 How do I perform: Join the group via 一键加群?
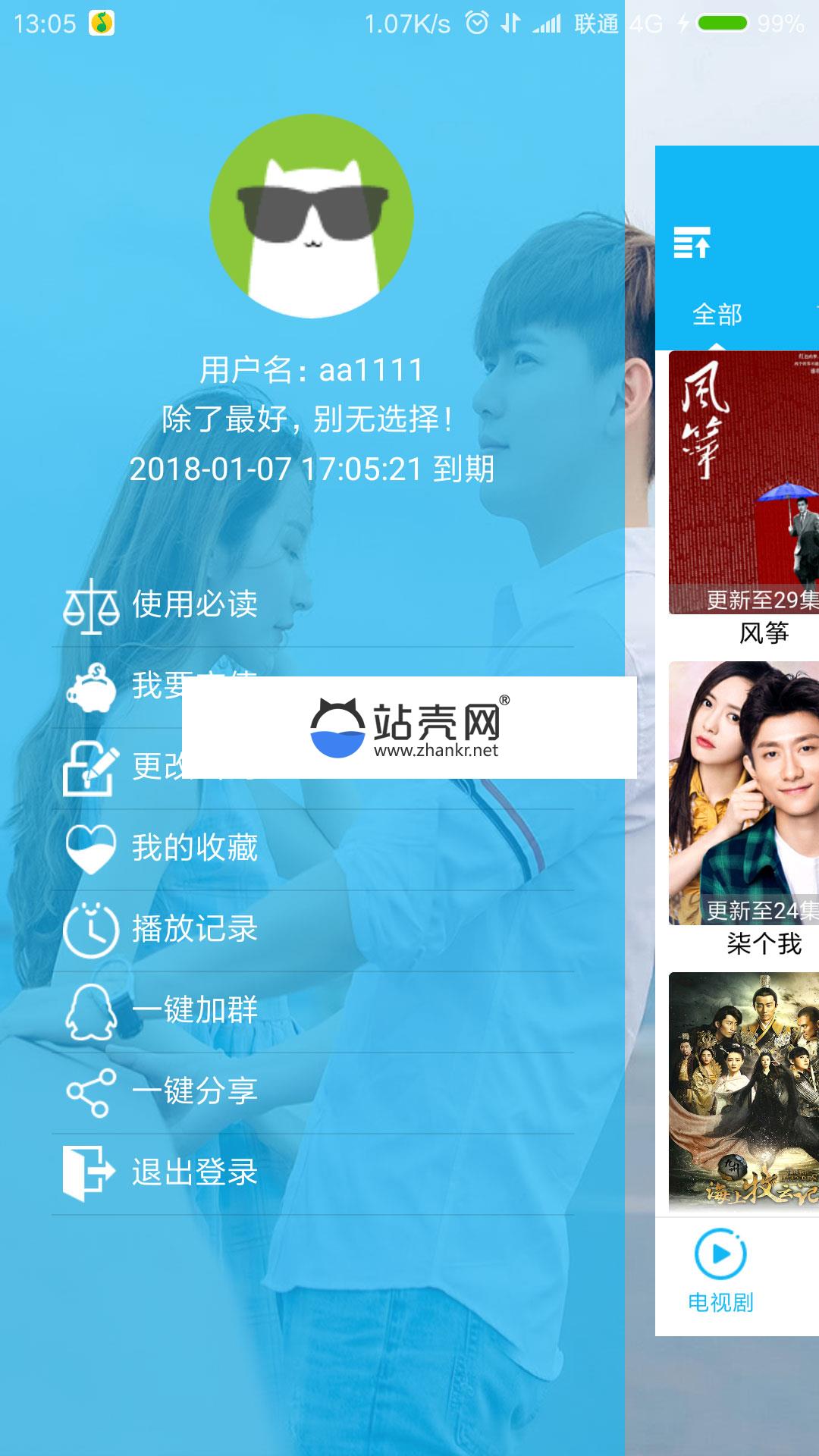[x=195, y=1010]
